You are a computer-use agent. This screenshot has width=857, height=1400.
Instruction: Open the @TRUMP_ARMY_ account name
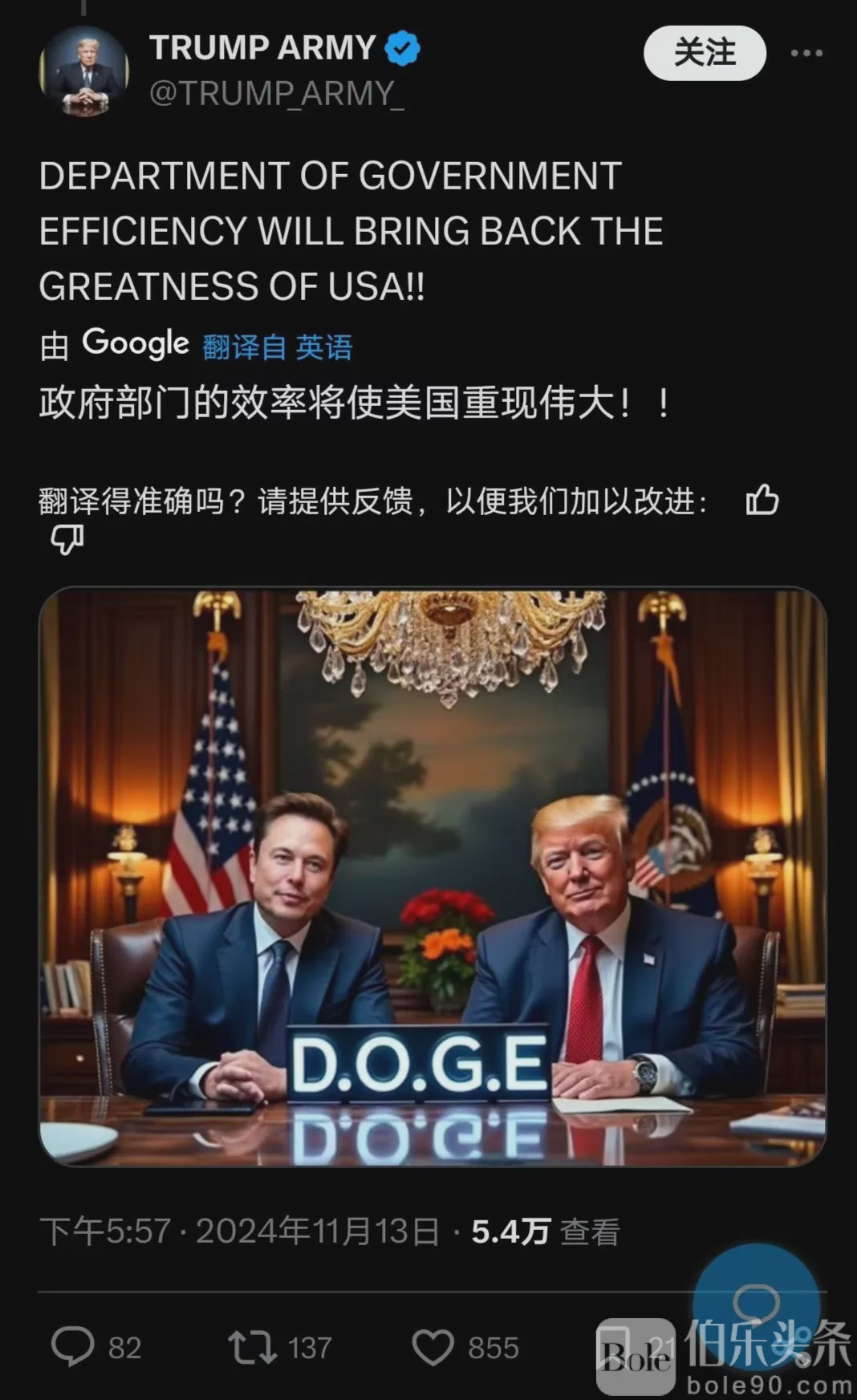coord(276,94)
